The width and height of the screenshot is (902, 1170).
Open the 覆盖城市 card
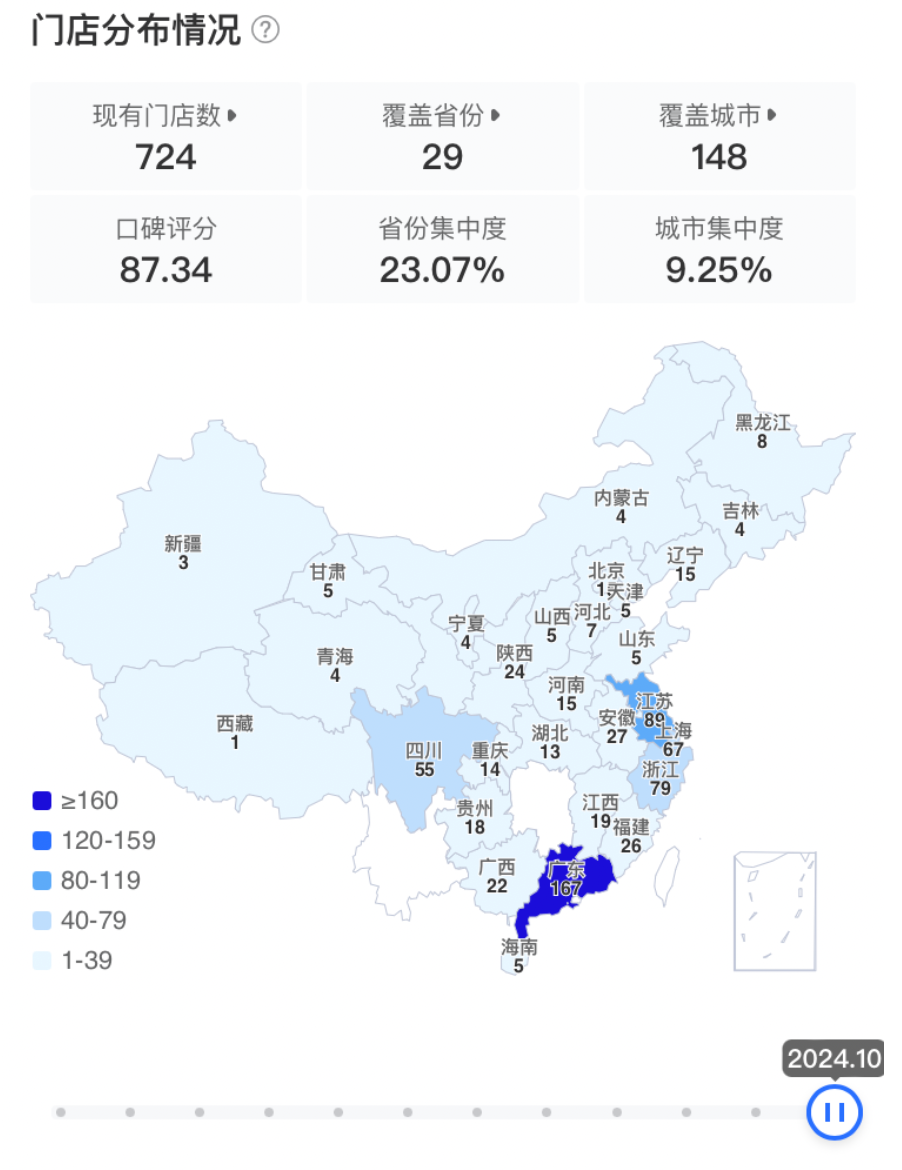coord(719,137)
